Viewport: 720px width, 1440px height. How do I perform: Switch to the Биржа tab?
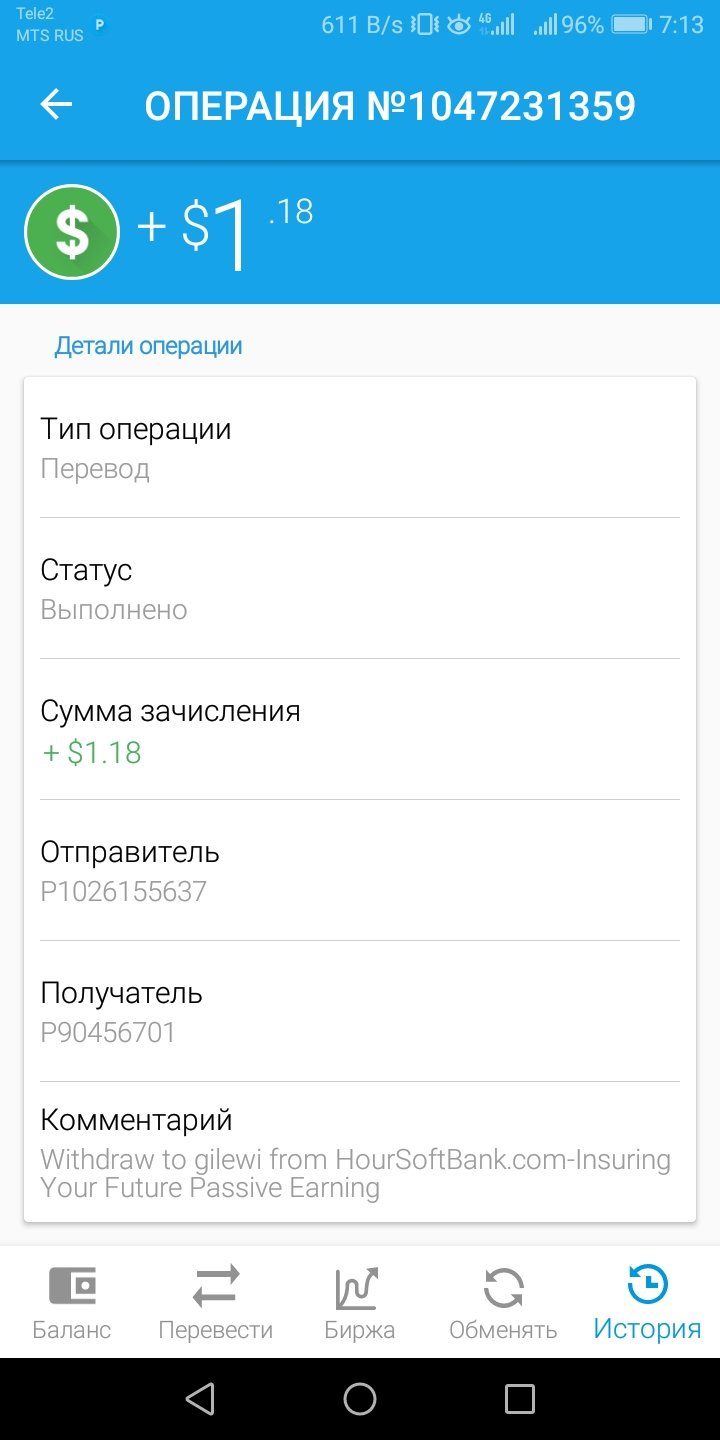click(360, 1302)
